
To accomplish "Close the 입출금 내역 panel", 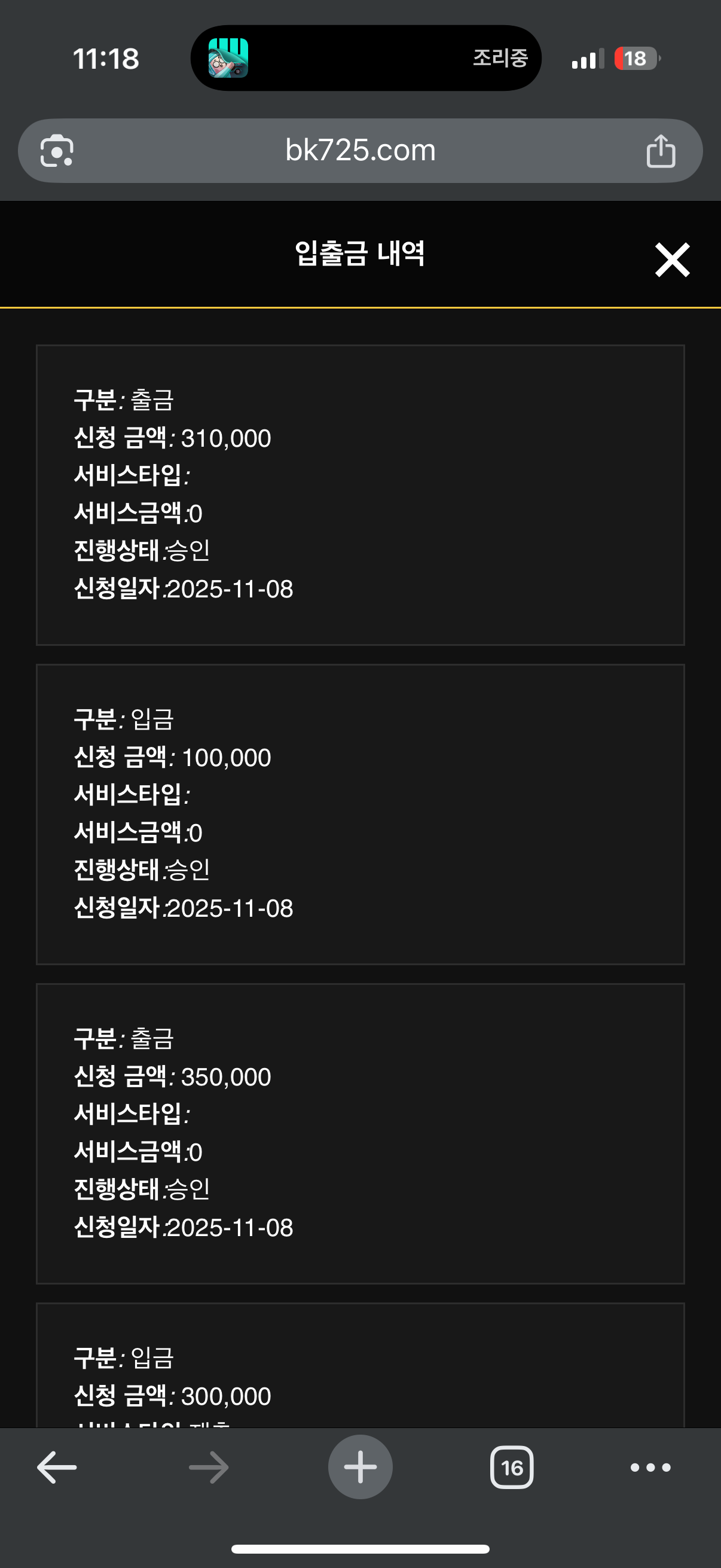I will click(672, 260).
